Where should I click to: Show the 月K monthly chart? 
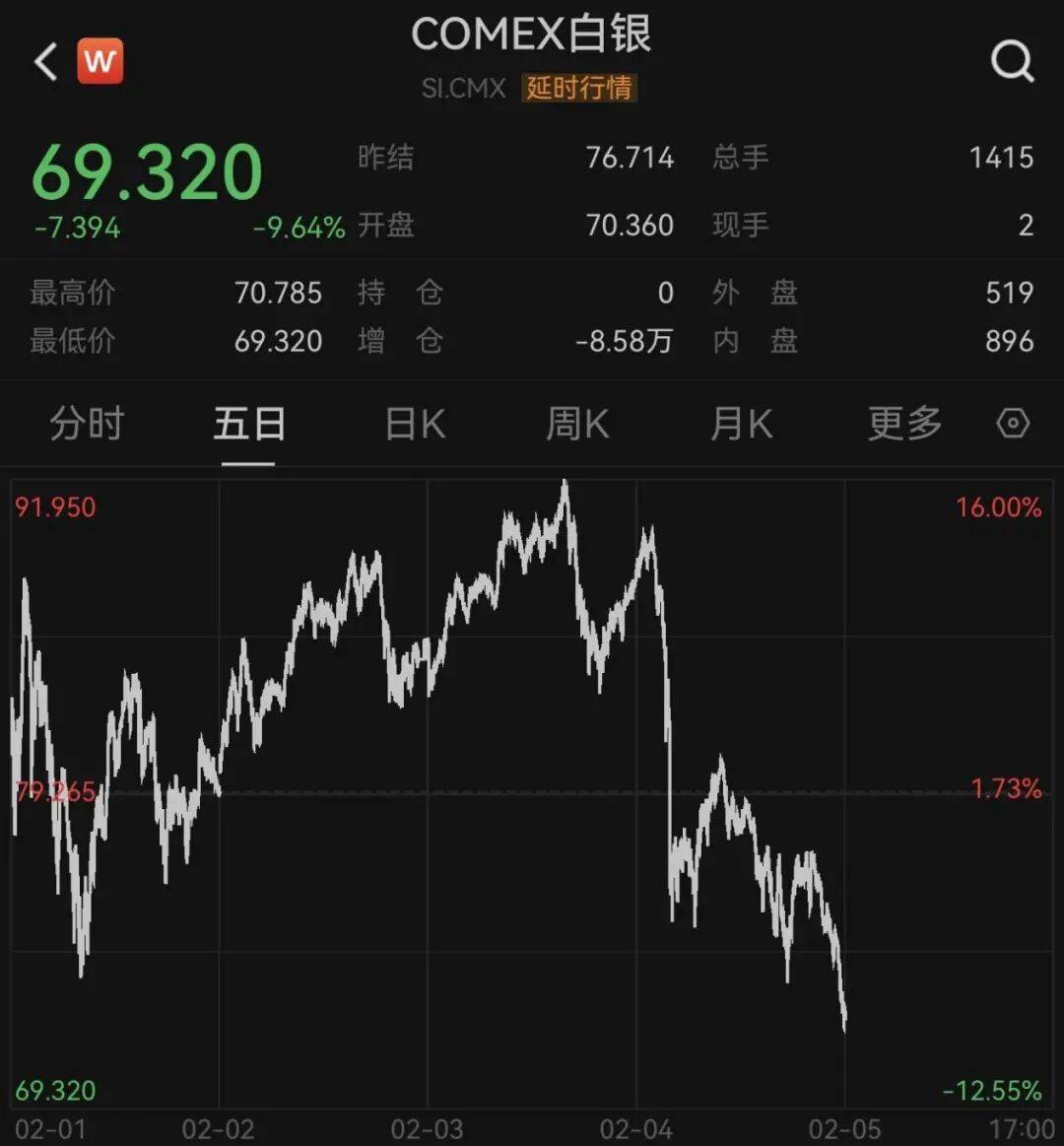click(x=741, y=425)
